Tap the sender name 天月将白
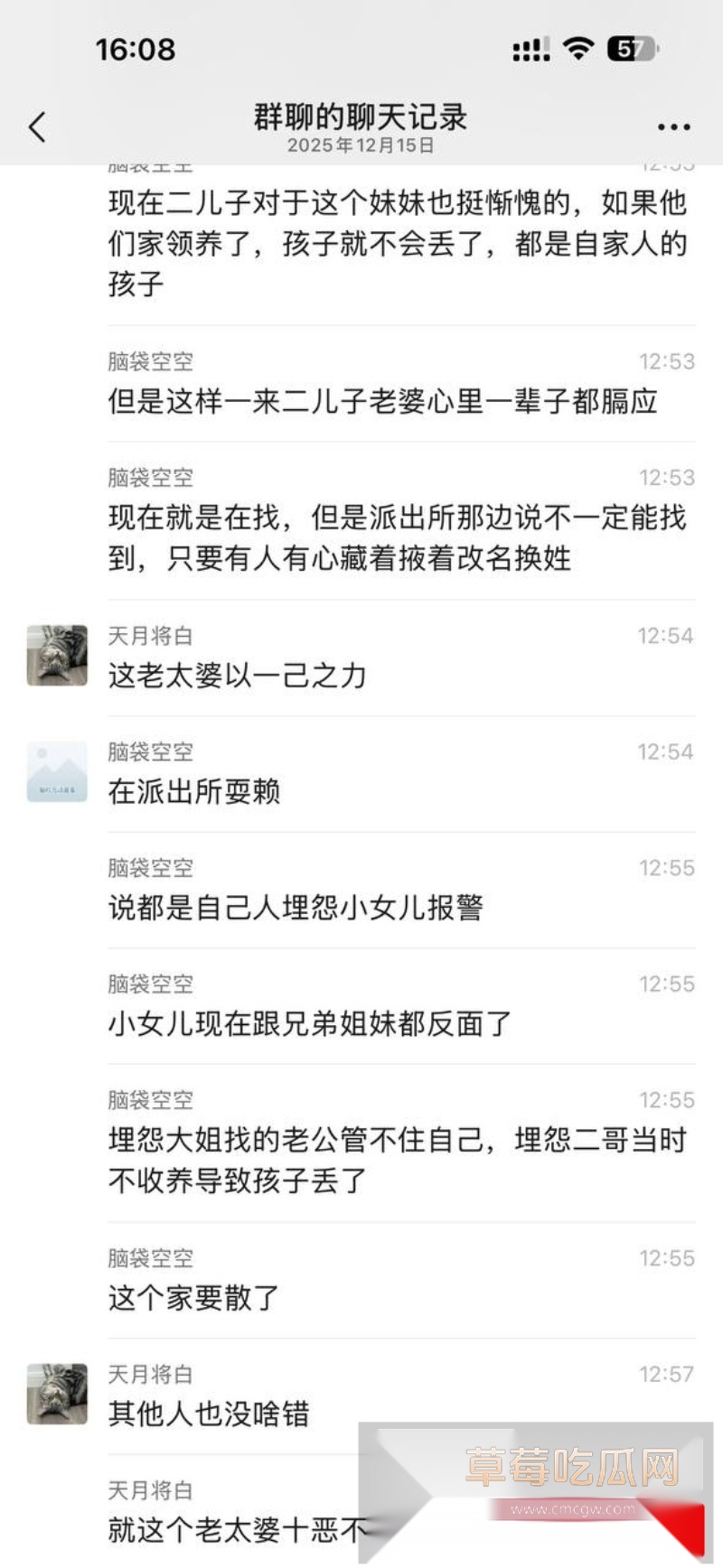The width and height of the screenshot is (723, 1568). pos(149,635)
